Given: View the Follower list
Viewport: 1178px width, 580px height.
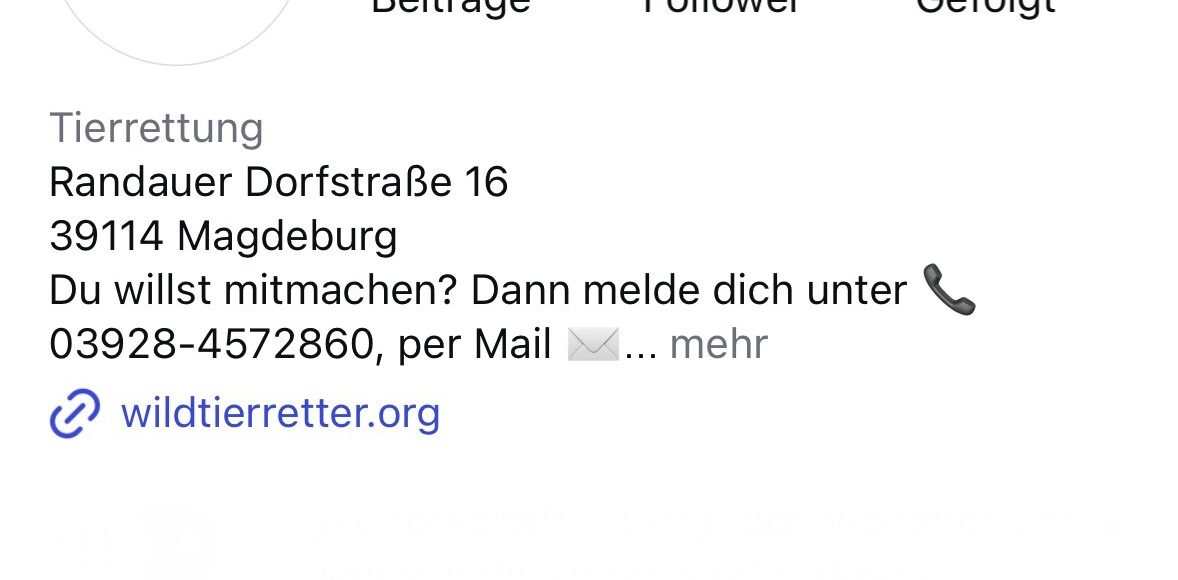Looking at the screenshot, I should pyautogui.click(x=721, y=7).
